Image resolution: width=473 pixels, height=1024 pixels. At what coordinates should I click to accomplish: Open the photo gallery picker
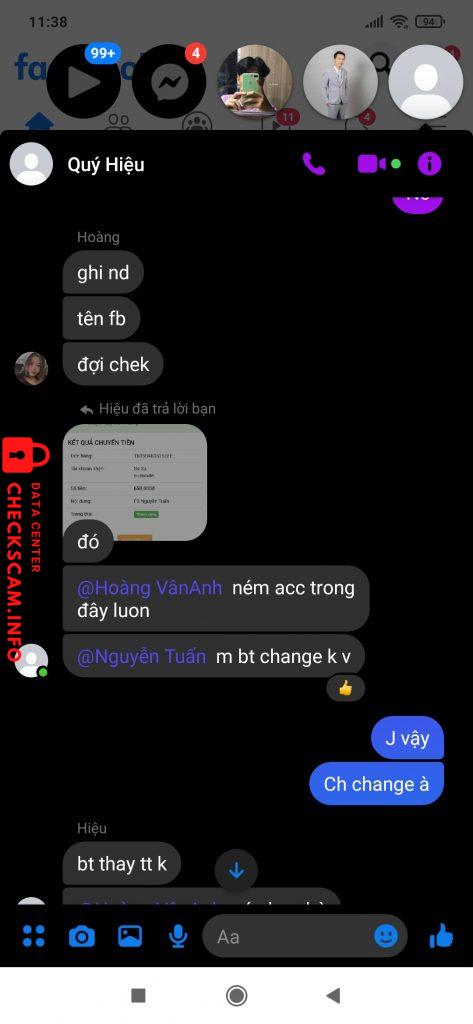tap(130, 936)
